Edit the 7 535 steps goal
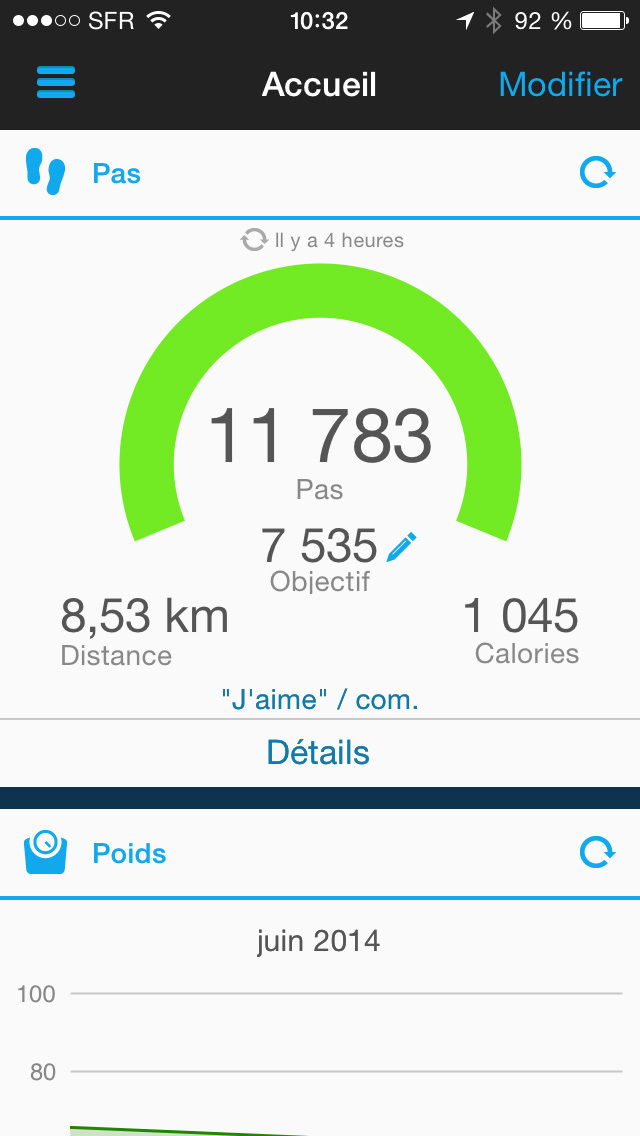Viewport: 640px width, 1136px height. [x=402, y=547]
